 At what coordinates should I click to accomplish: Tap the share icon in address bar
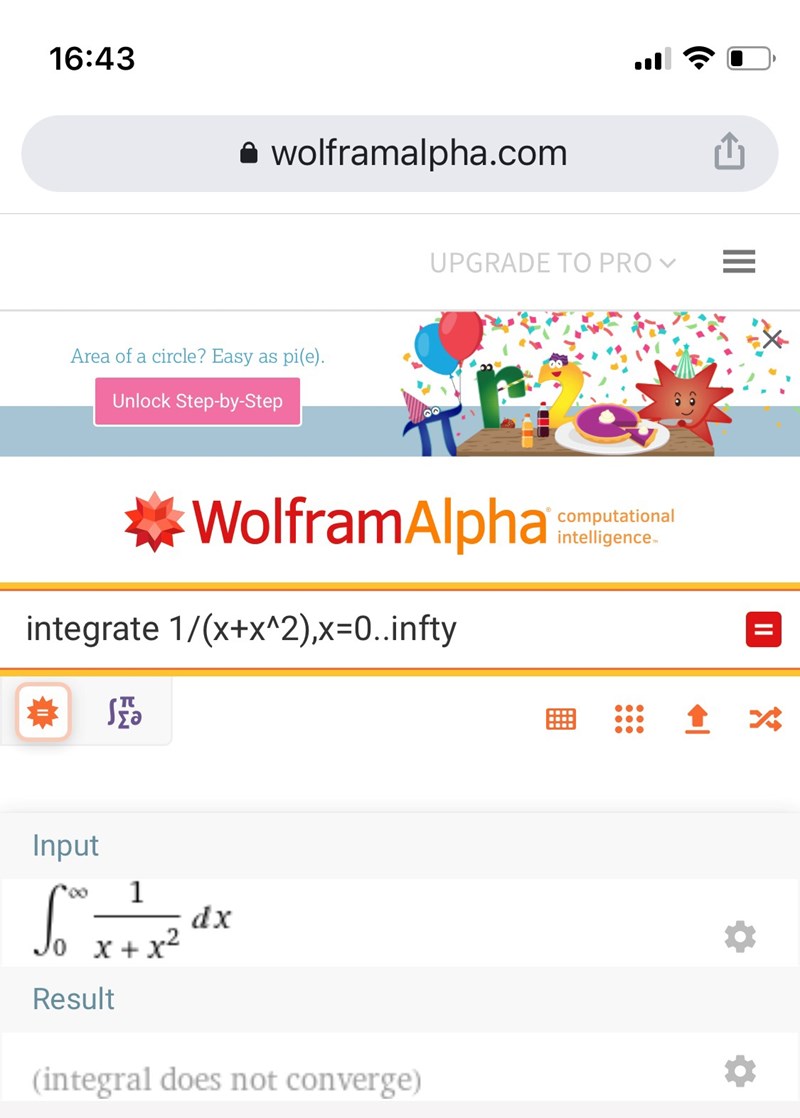[729, 153]
